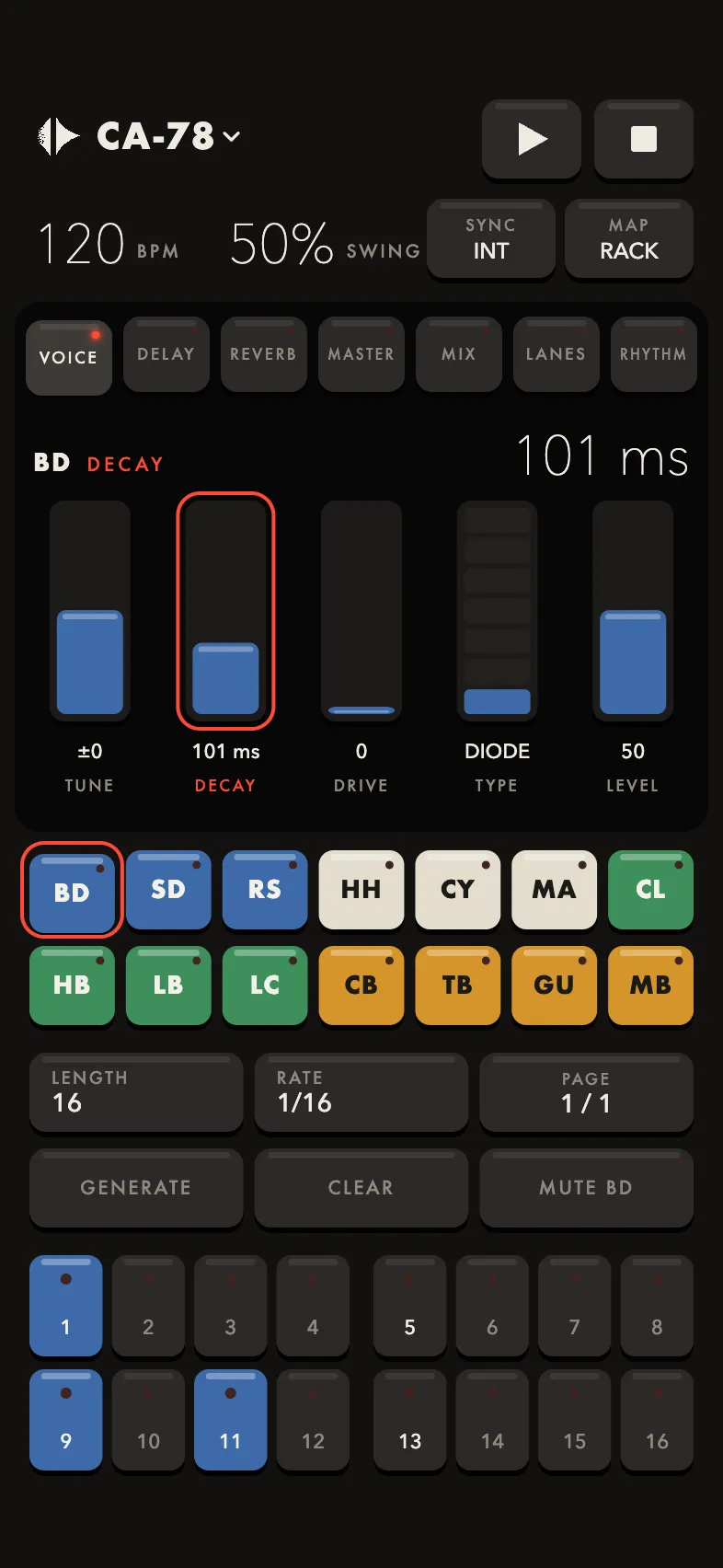Tap GENERATE to create a pattern

coord(136,1187)
